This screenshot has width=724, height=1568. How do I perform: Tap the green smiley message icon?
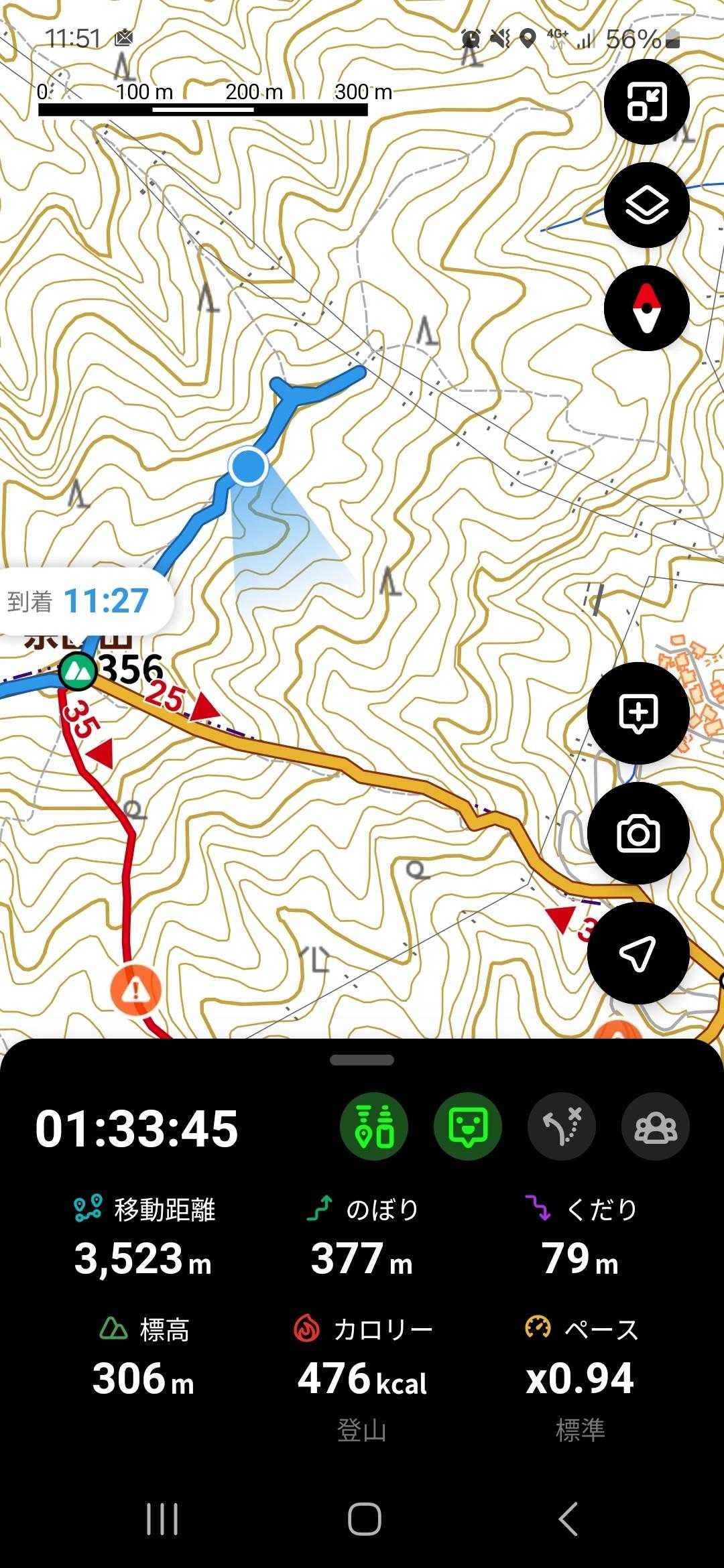click(468, 1126)
